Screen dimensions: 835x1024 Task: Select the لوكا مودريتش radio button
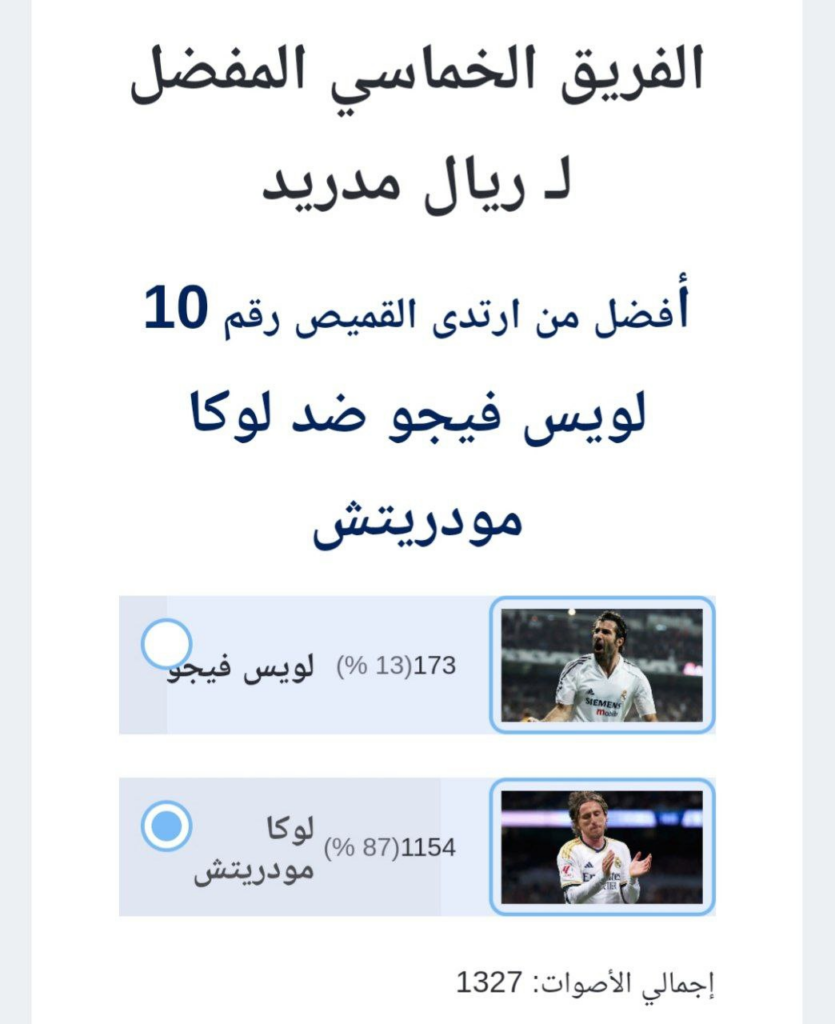click(166, 826)
